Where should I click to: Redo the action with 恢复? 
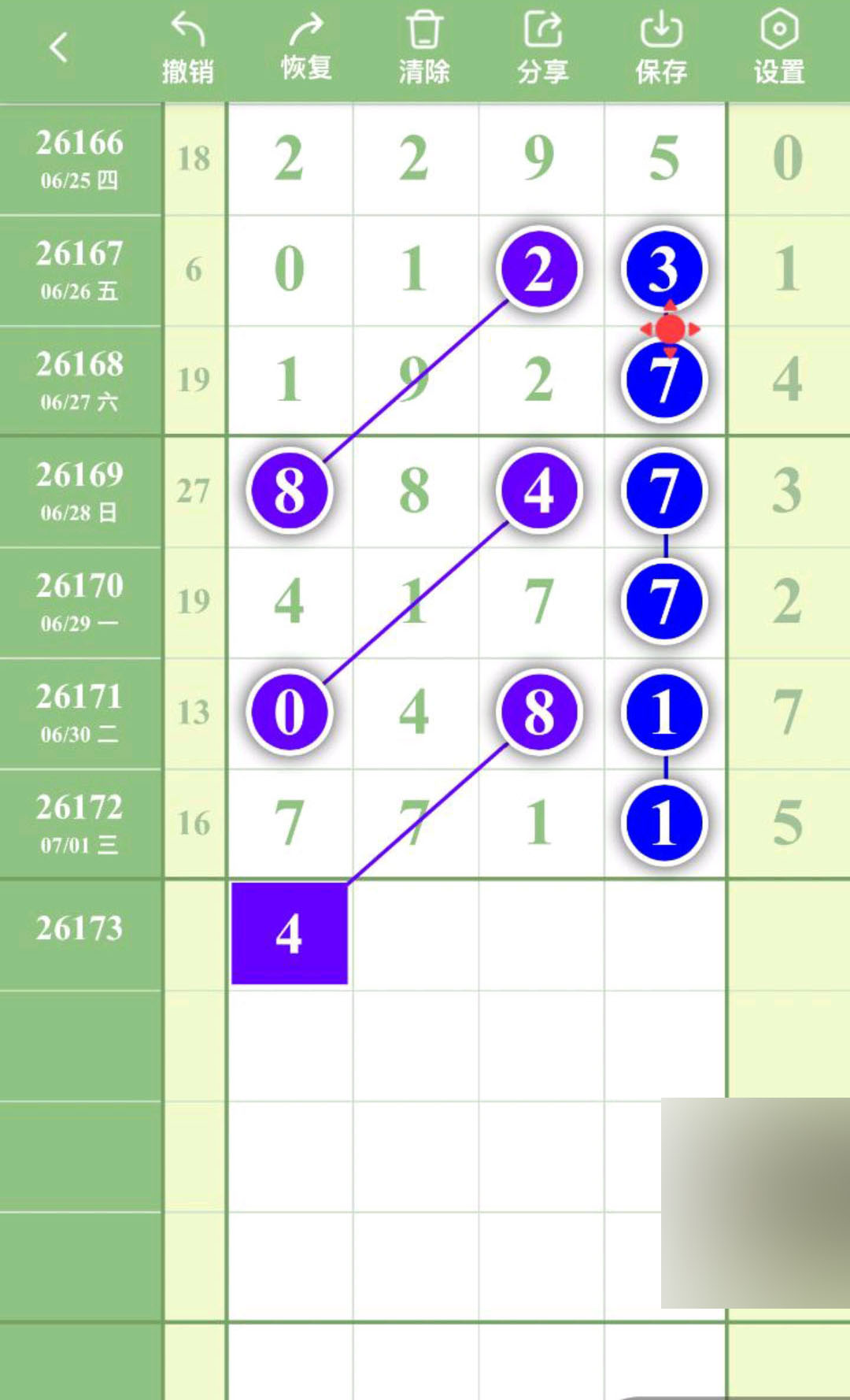306,48
